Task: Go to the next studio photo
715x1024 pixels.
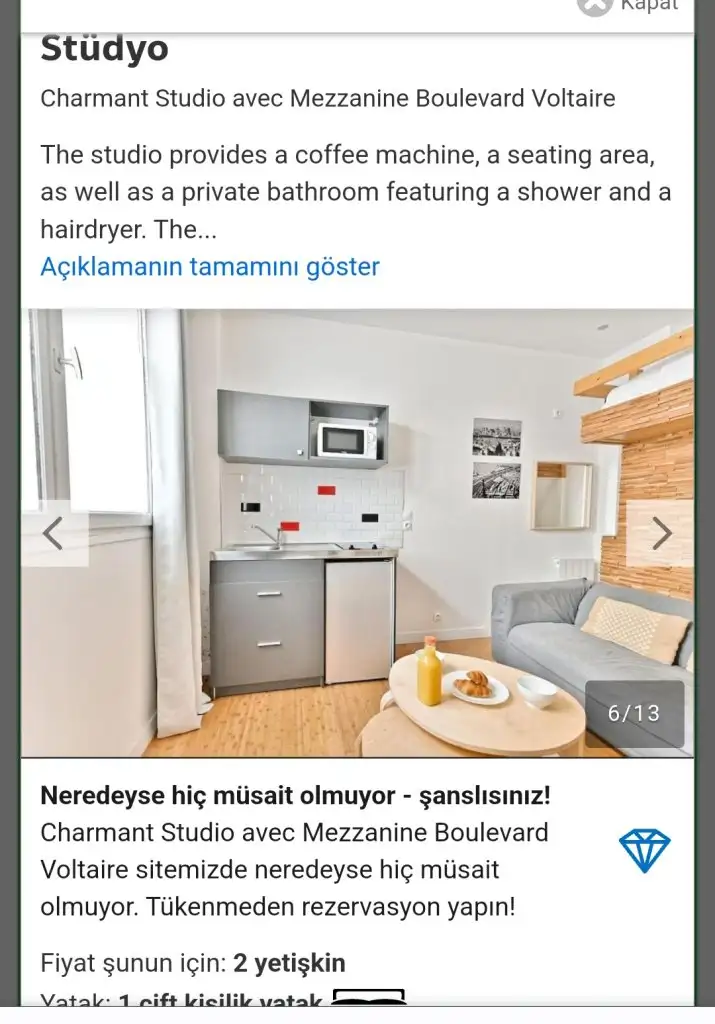Action: click(660, 534)
